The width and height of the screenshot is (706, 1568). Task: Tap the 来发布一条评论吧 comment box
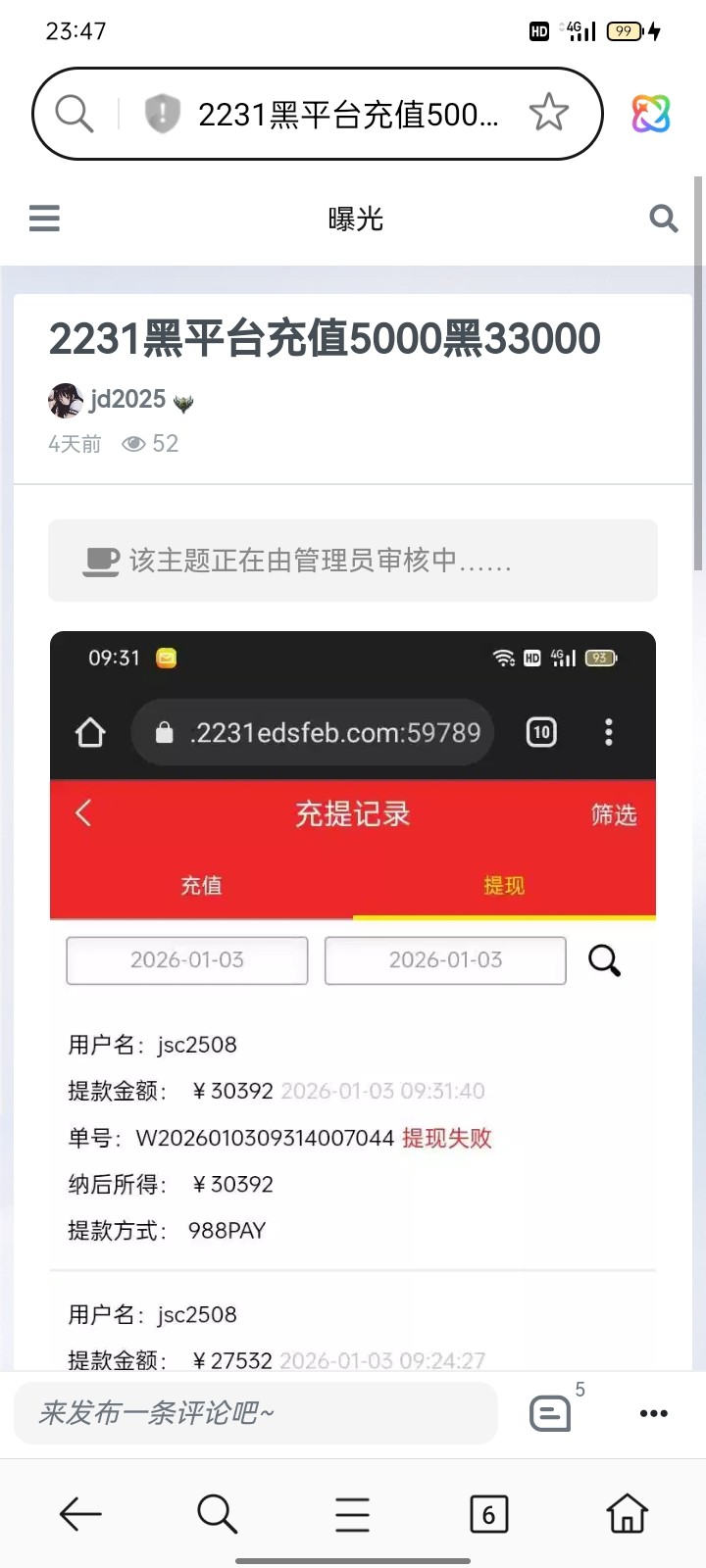pyautogui.click(x=255, y=1412)
